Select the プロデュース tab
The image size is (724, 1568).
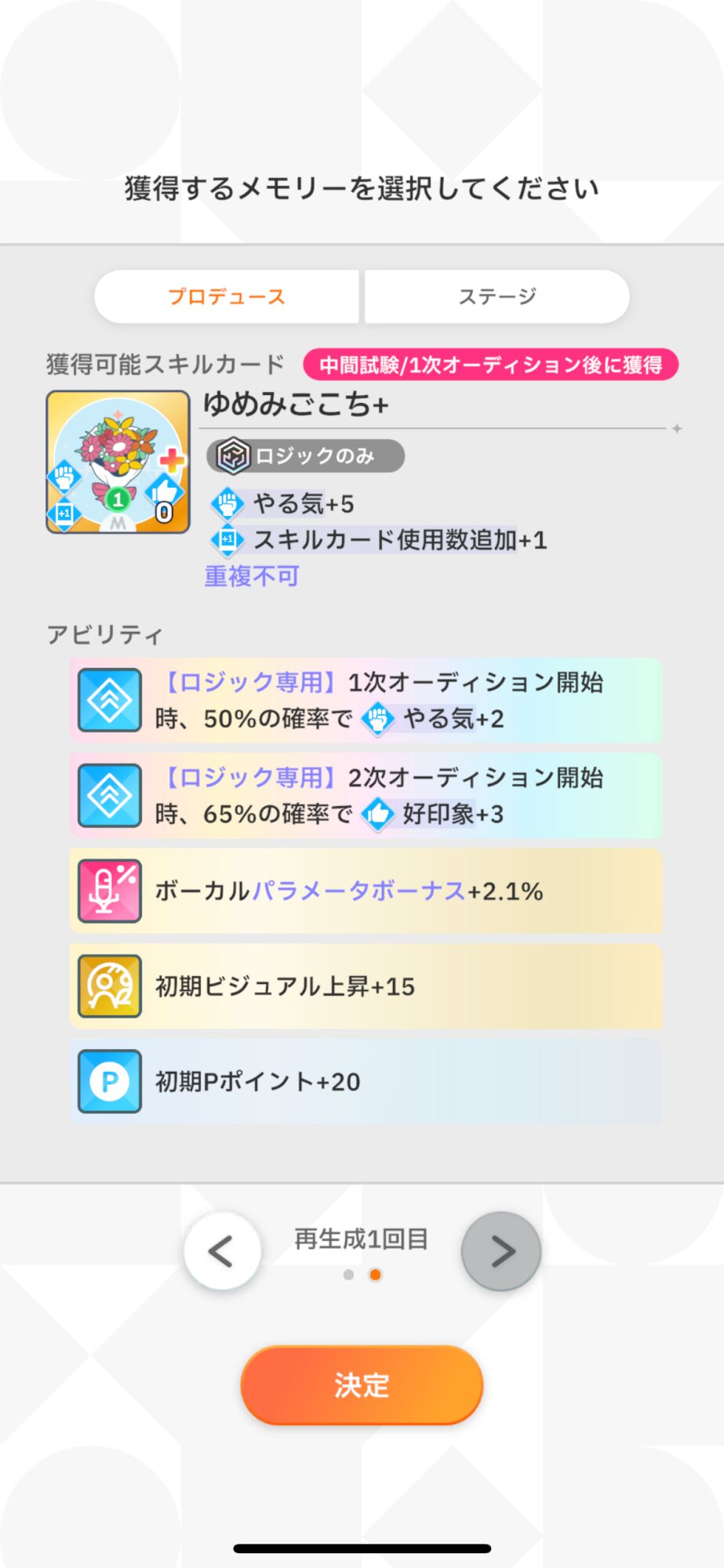pos(227,296)
